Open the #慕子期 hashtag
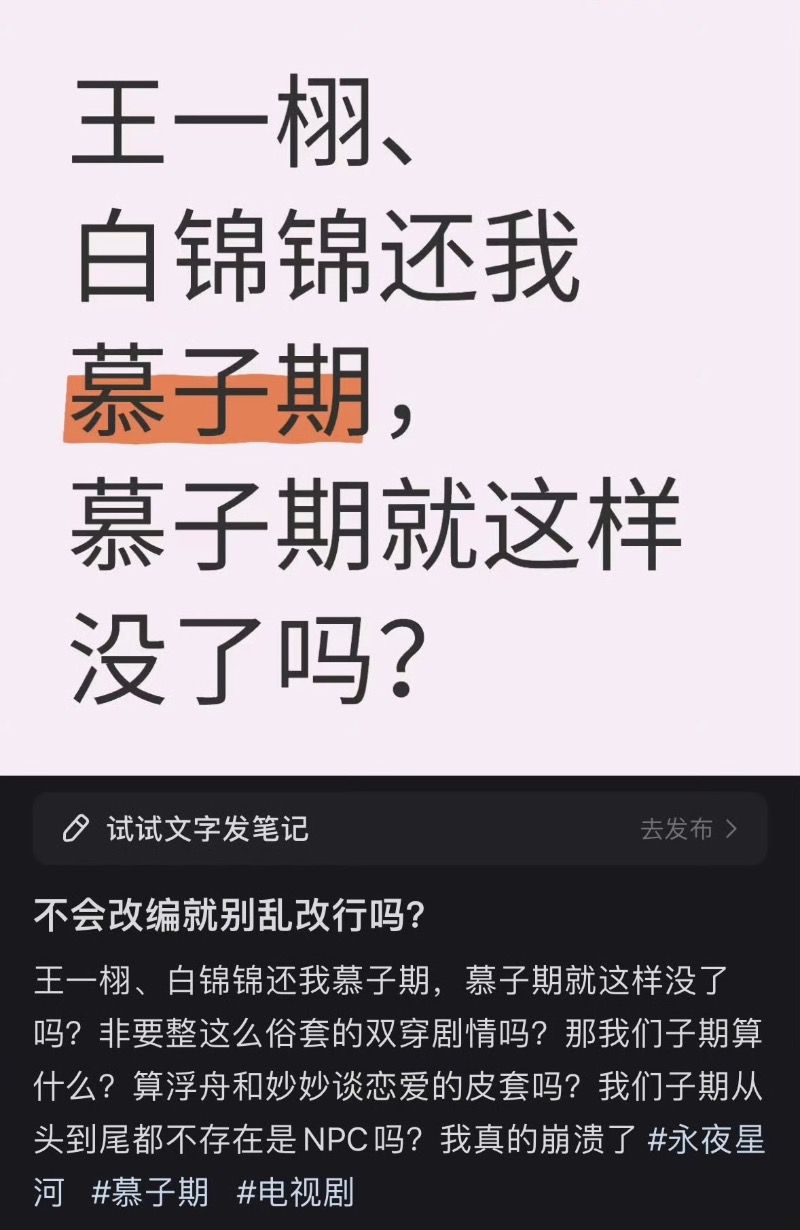The width and height of the screenshot is (800, 1230). point(150,1192)
